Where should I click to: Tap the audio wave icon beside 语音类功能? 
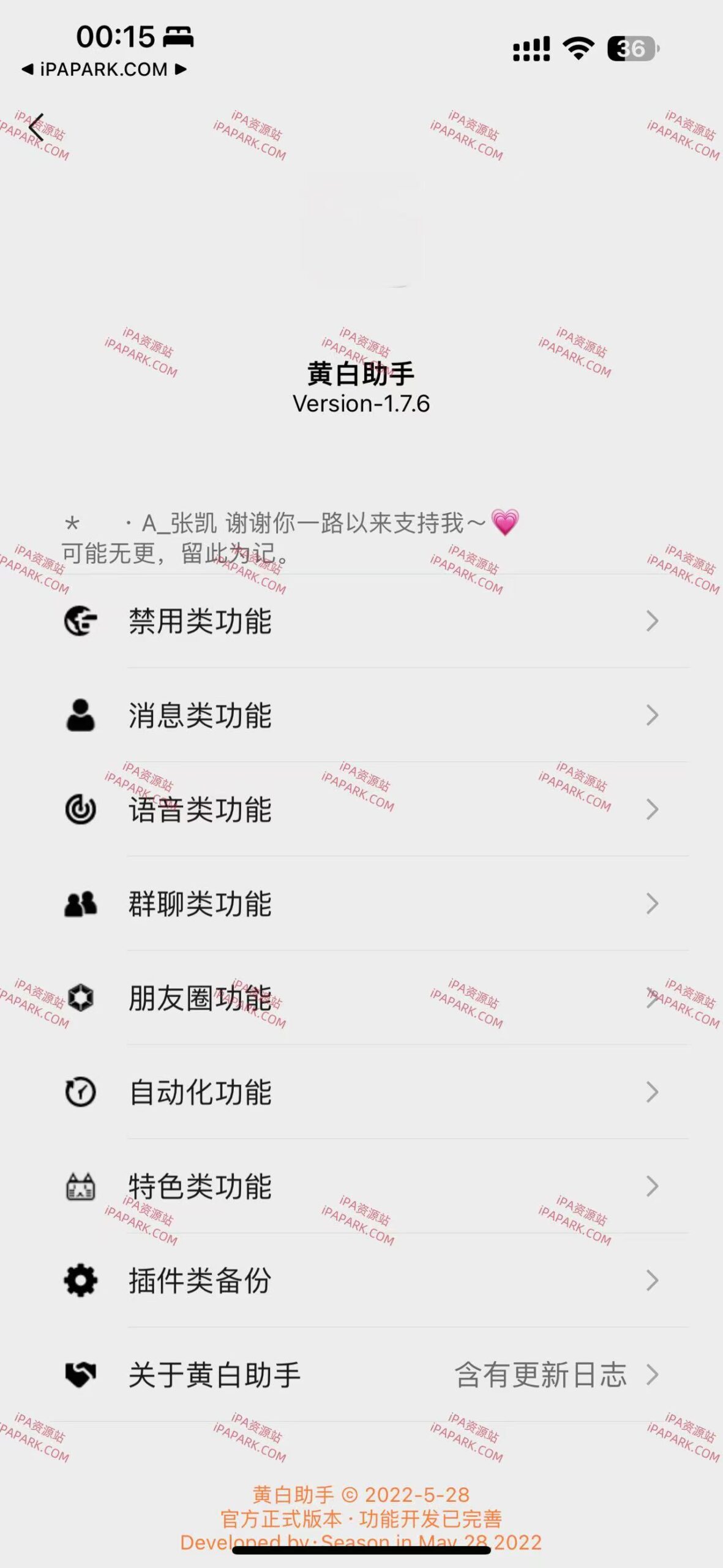click(x=80, y=809)
